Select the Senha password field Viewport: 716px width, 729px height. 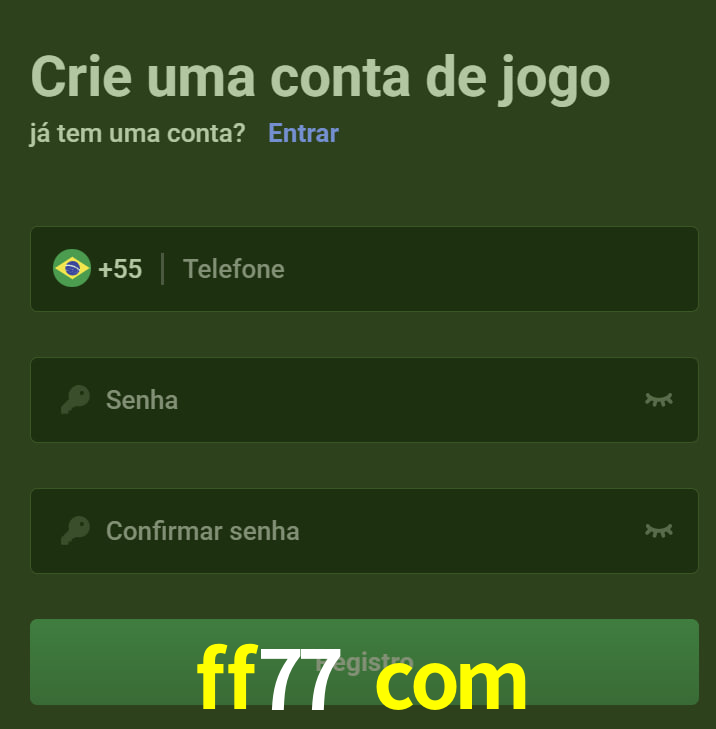[x=360, y=400]
